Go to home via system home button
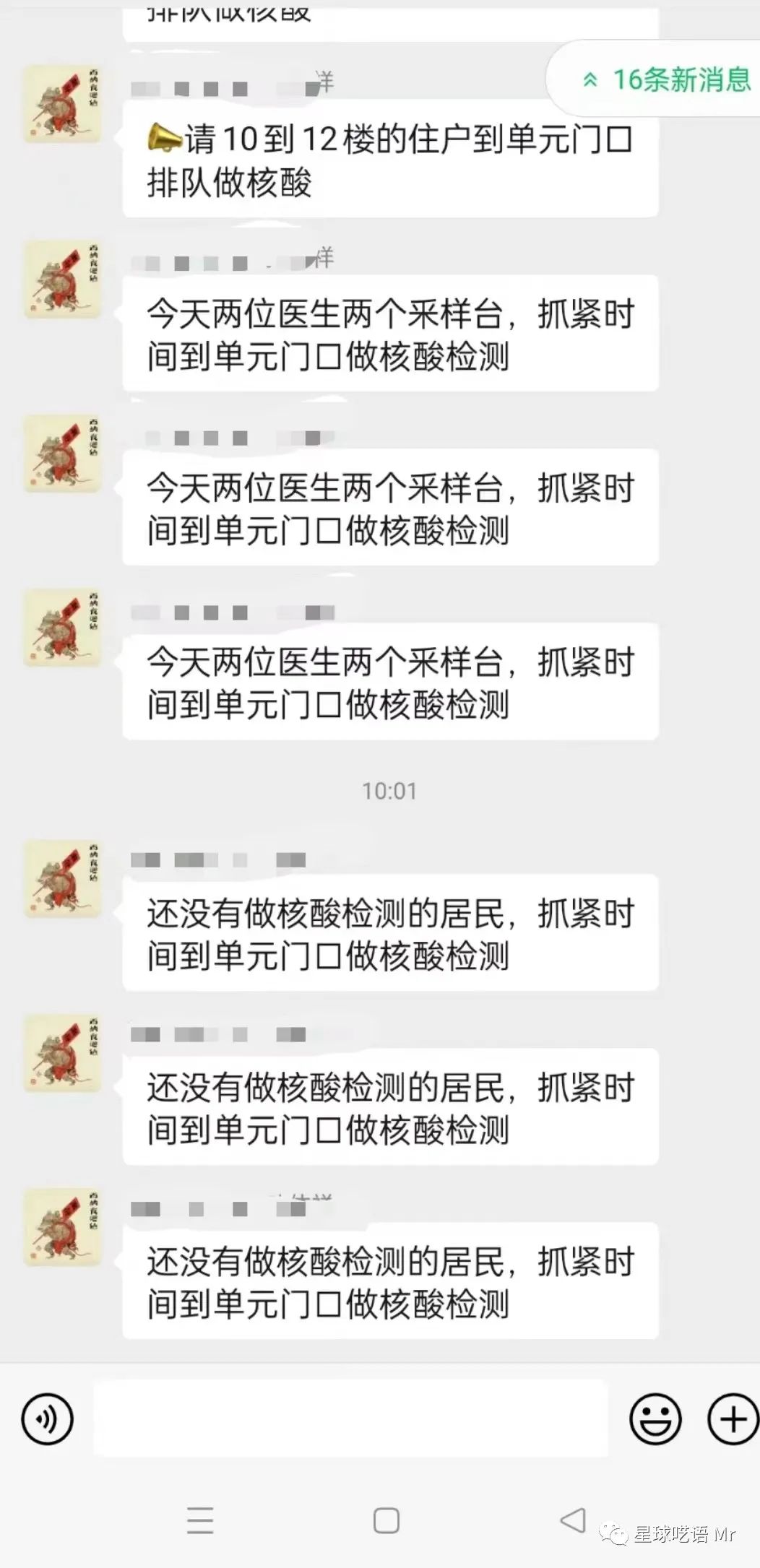This screenshot has width=760, height=1568. coord(386,1520)
